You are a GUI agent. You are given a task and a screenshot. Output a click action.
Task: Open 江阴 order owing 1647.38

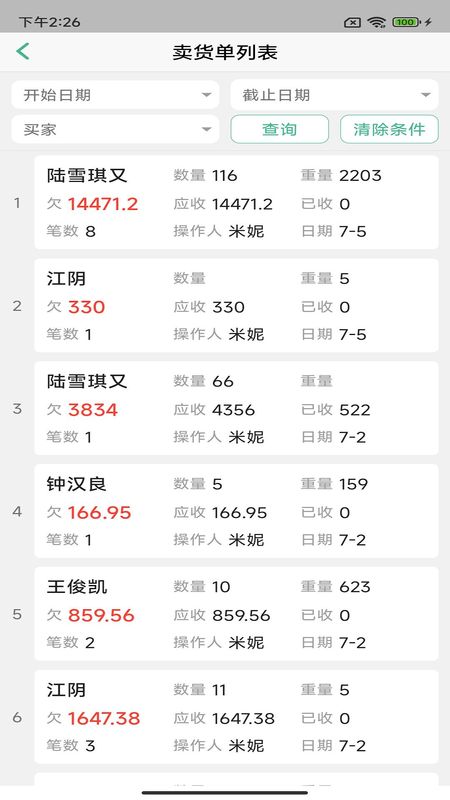236,717
